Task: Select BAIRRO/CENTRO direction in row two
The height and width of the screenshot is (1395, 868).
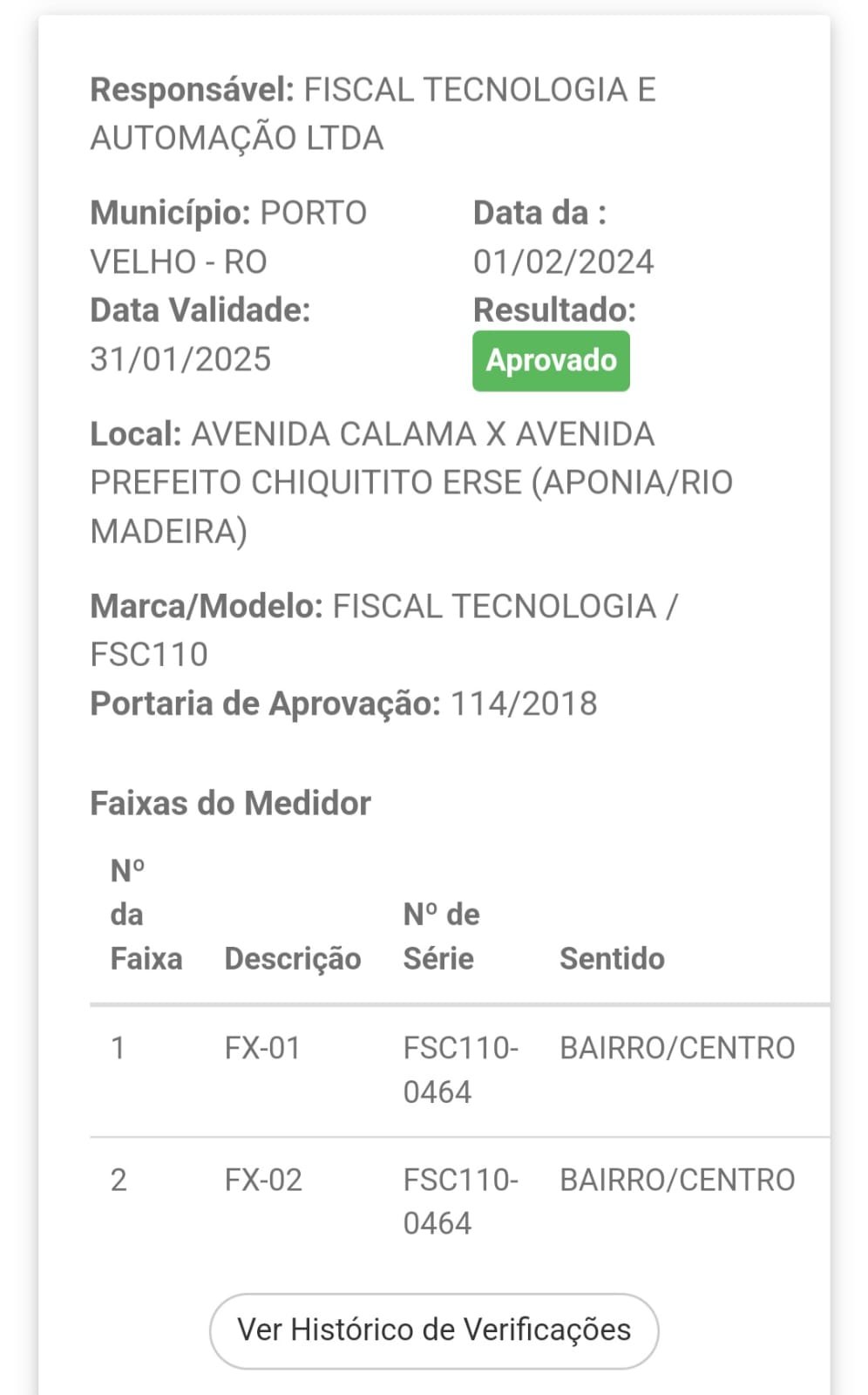Action: (679, 1180)
